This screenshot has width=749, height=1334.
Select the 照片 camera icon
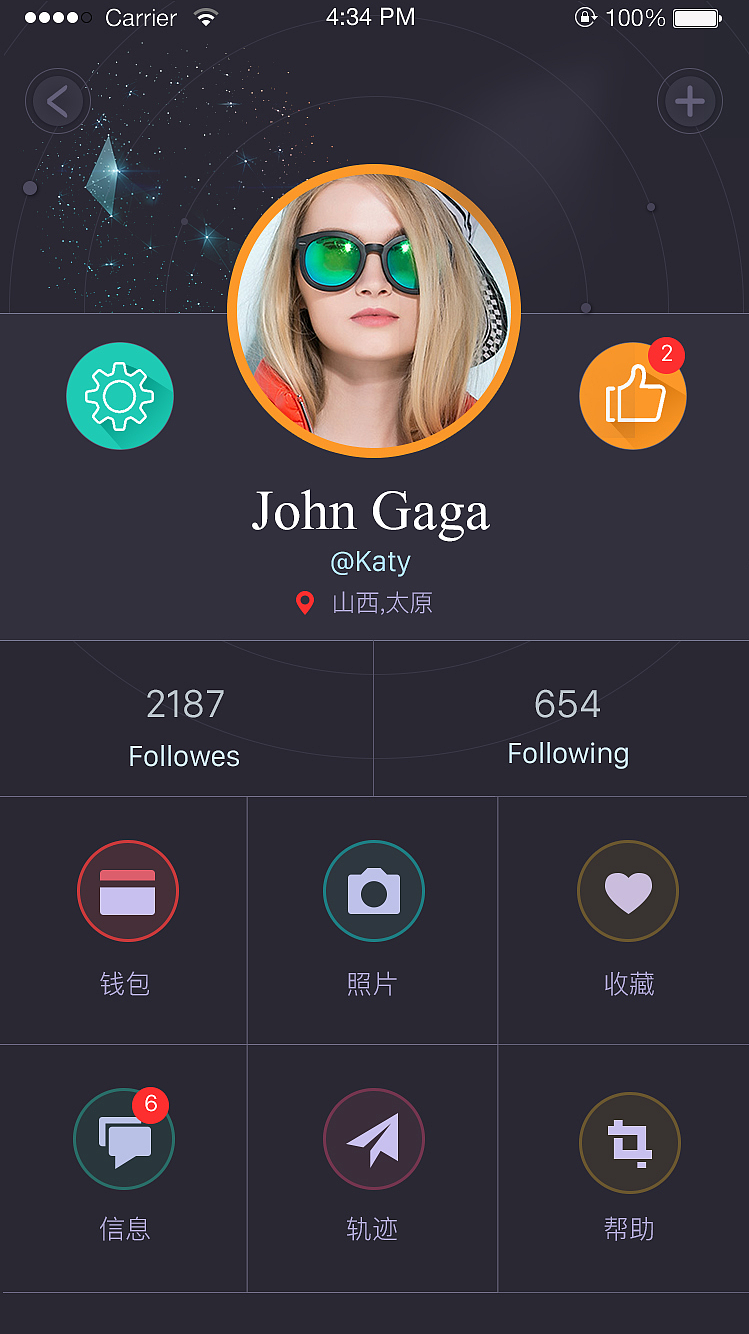[x=374, y=890]
